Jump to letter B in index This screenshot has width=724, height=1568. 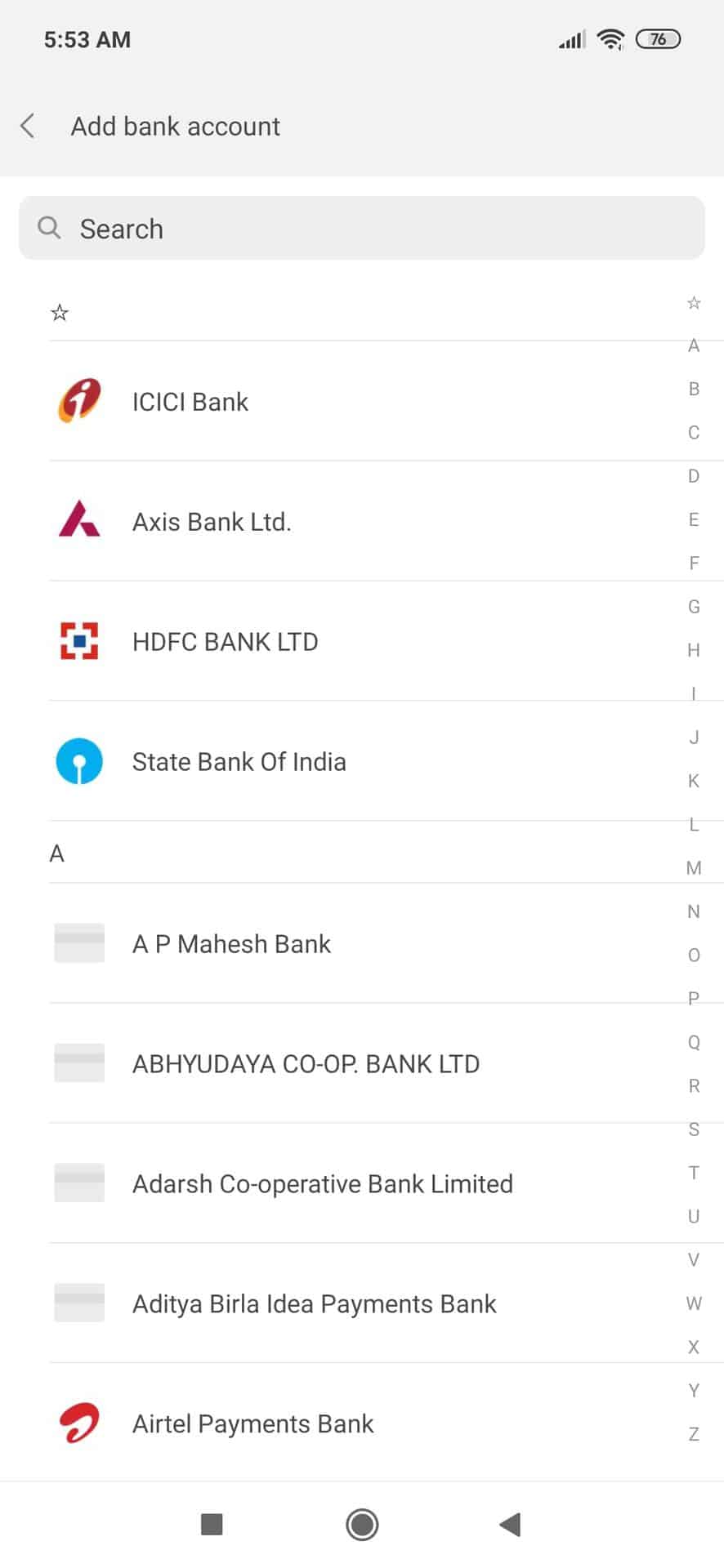[694, 389]
